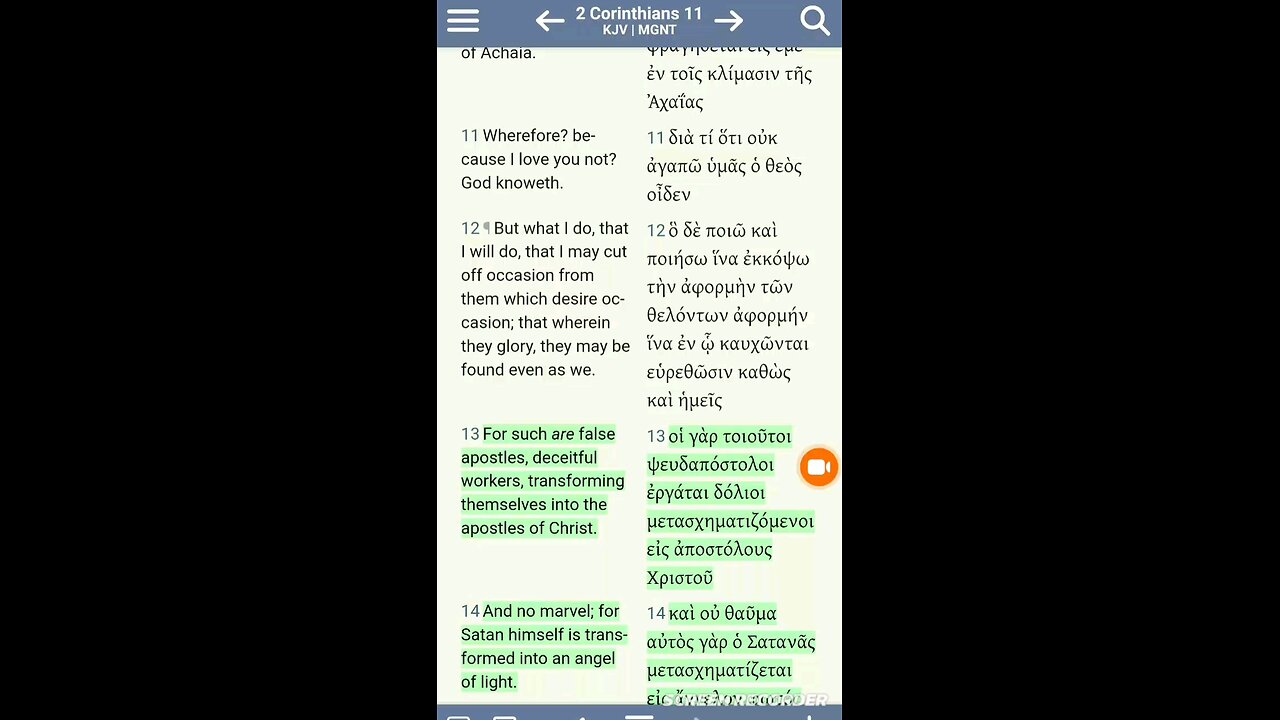Go to the previous chapter
This screenshot has height=720, width=1280.
pos(549,21)
